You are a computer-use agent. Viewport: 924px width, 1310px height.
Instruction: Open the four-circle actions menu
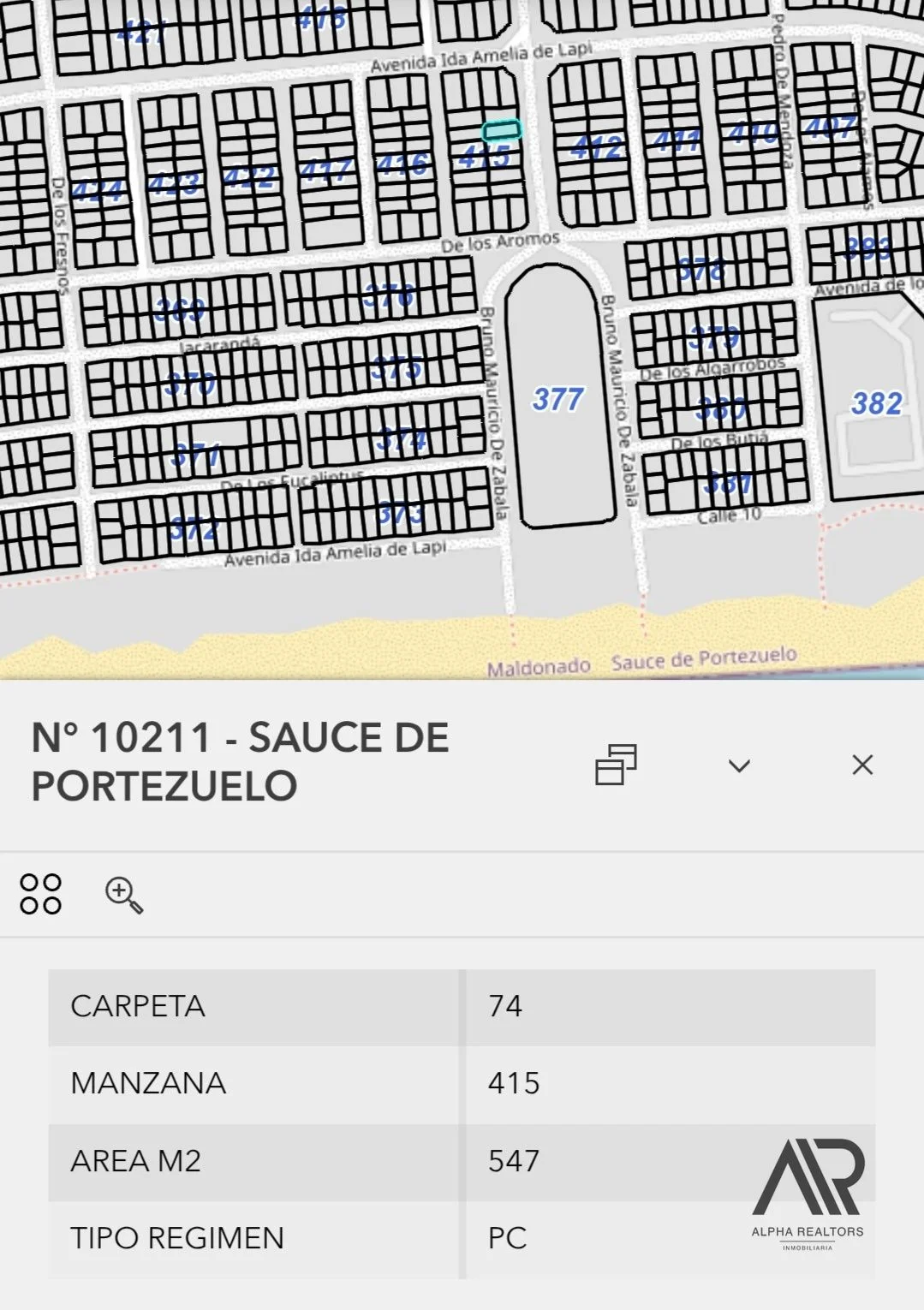(x=41, y=894)
